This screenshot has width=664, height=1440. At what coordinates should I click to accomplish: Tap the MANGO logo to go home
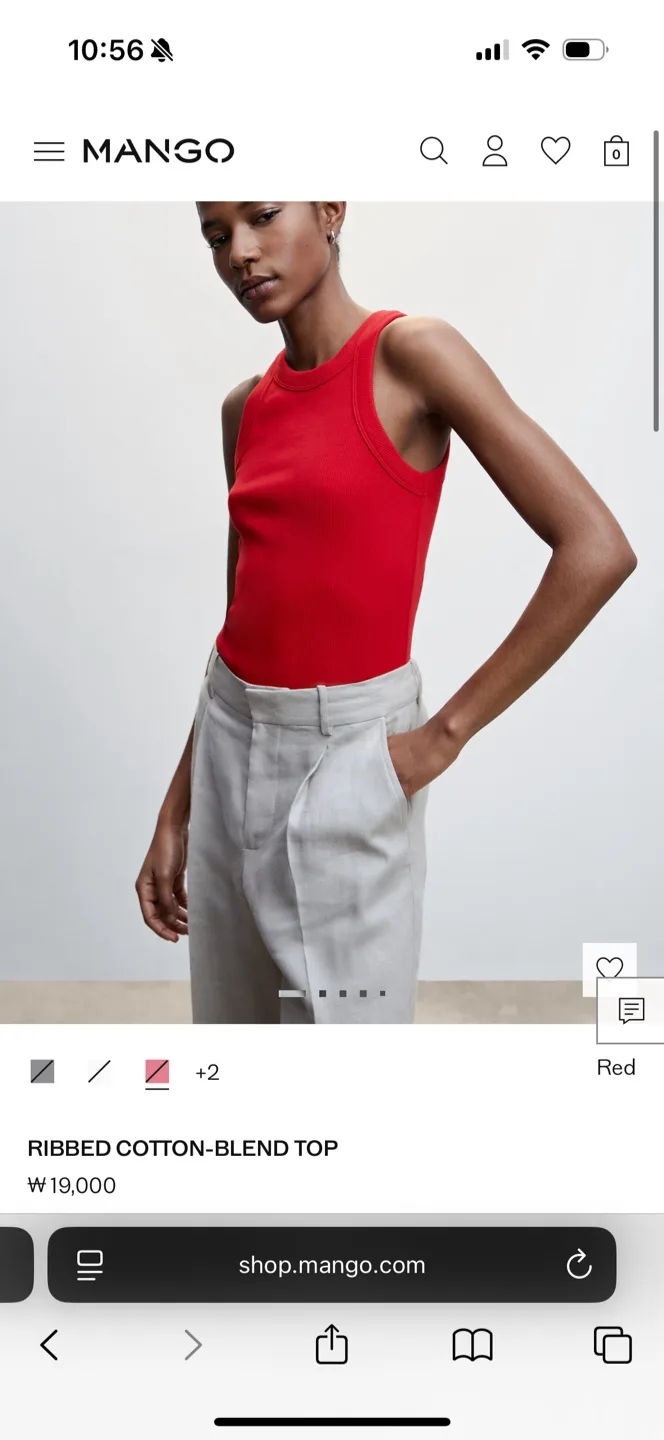coord(158,151)
